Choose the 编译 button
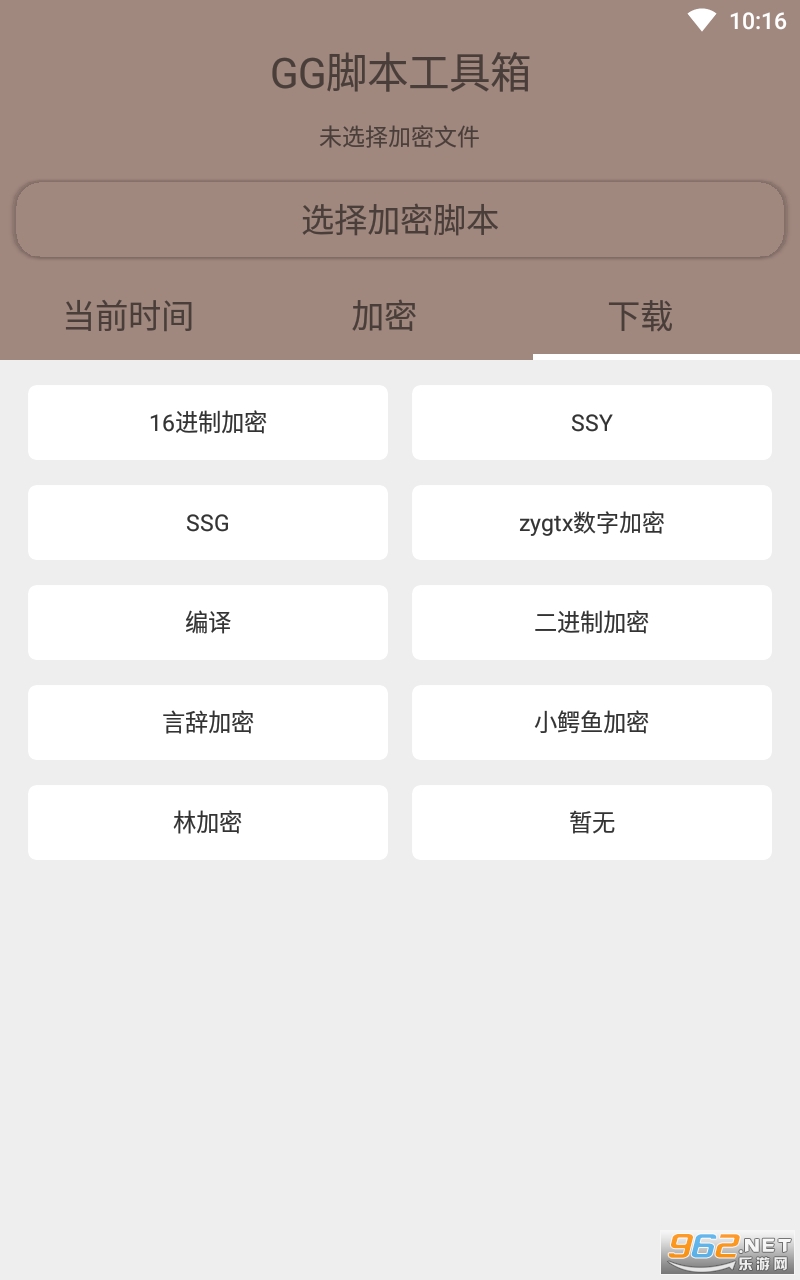800x1280 pixels. (208, 623)
